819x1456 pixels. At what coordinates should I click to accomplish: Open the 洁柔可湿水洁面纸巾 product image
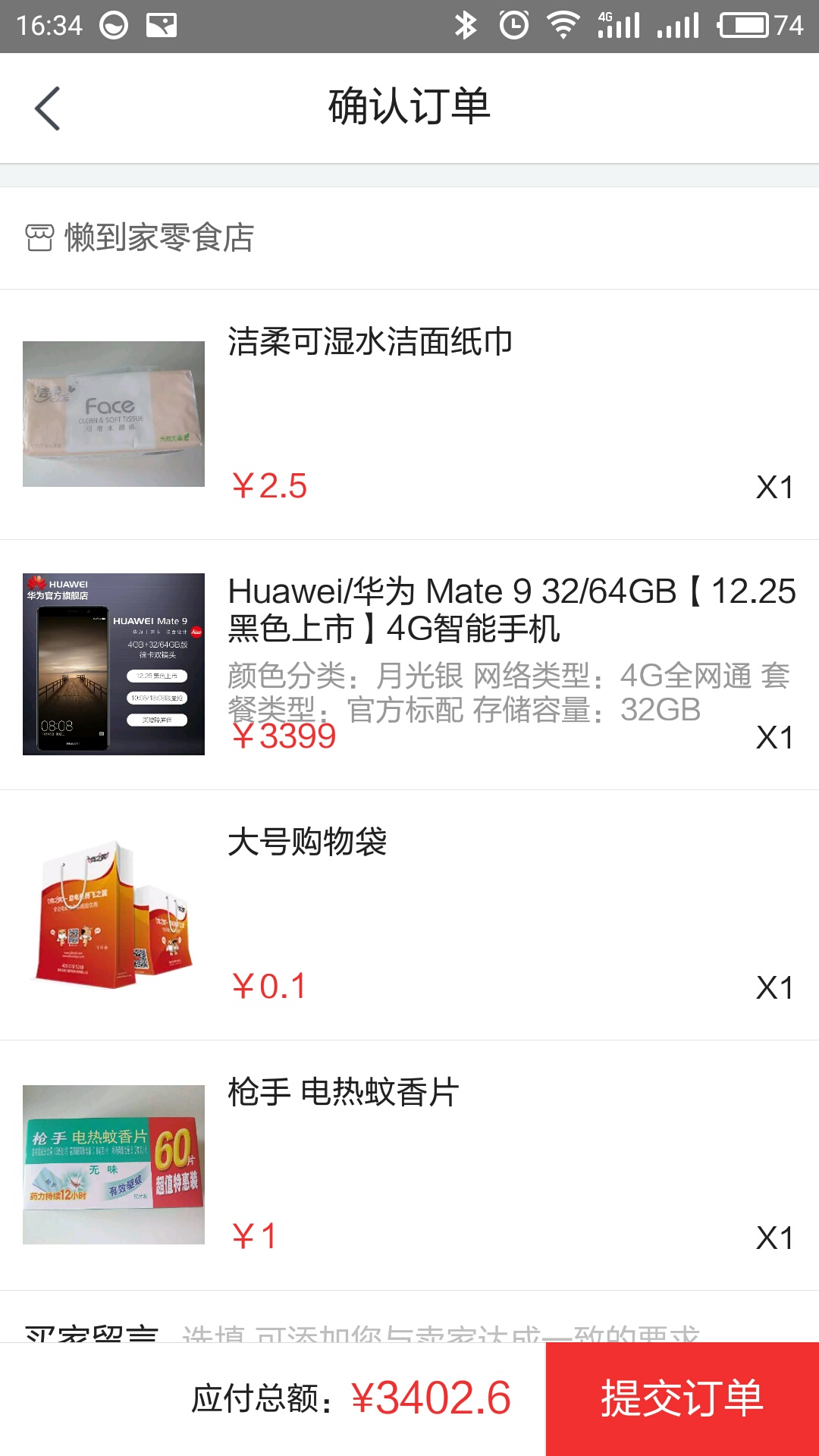(x=112, y=413)
